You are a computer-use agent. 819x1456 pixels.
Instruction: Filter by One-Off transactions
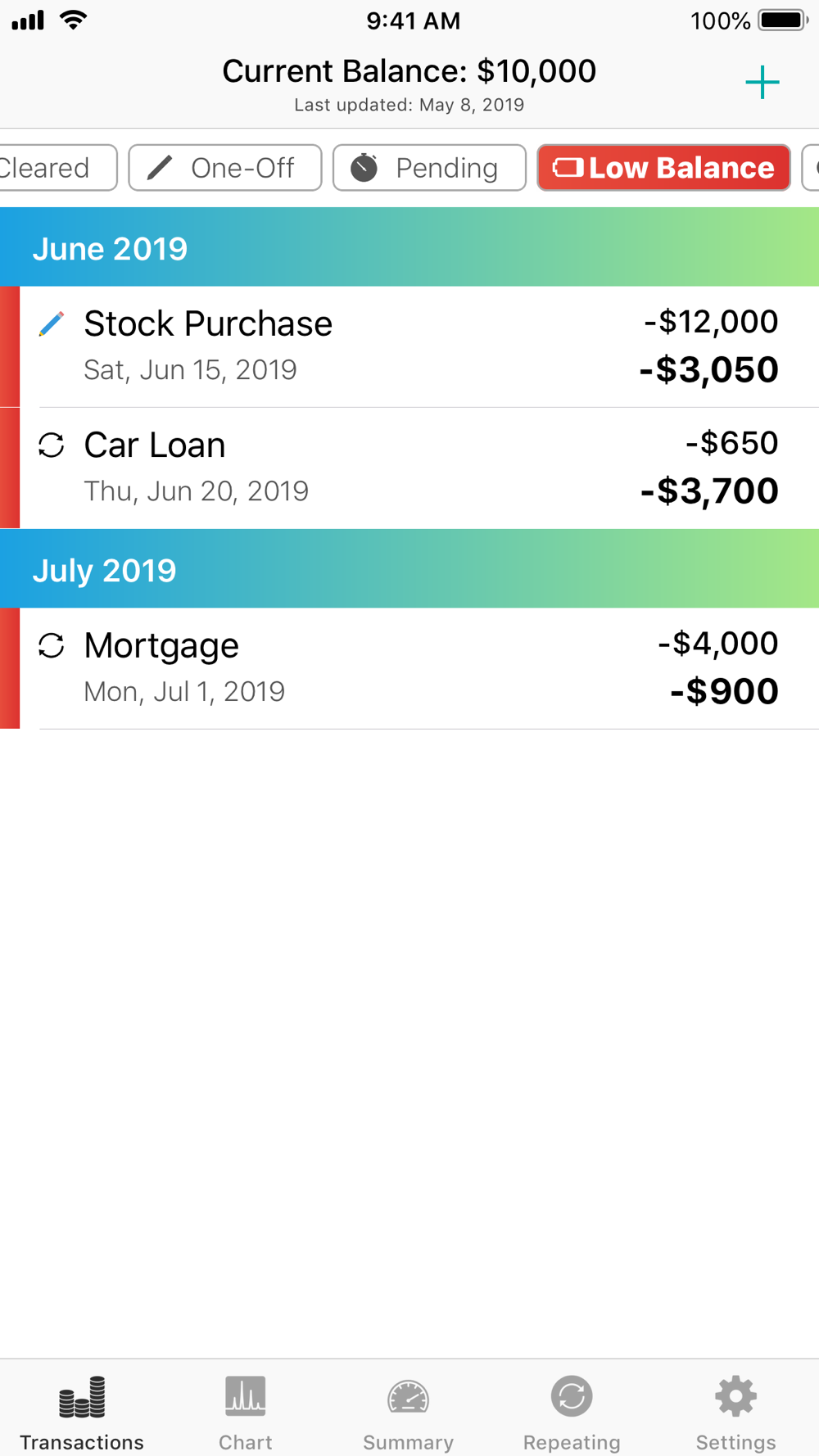225,168
